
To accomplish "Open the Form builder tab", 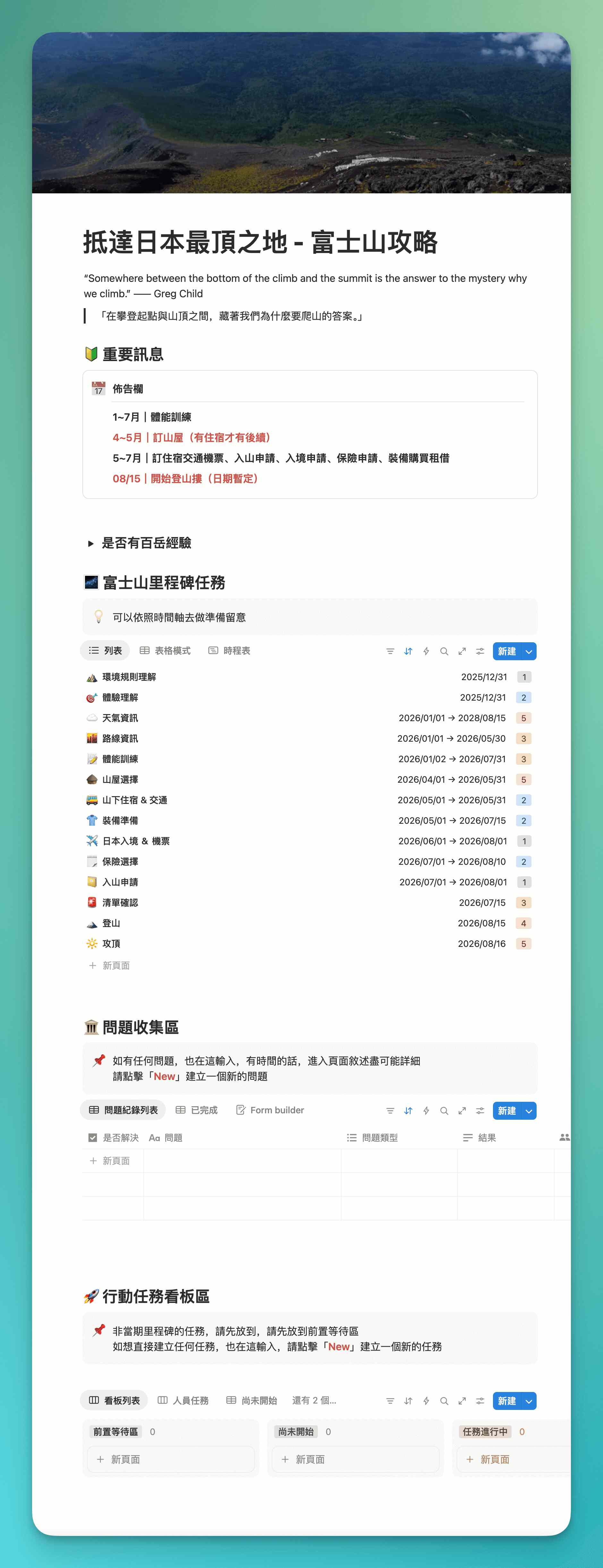I will click(270, 1110).
